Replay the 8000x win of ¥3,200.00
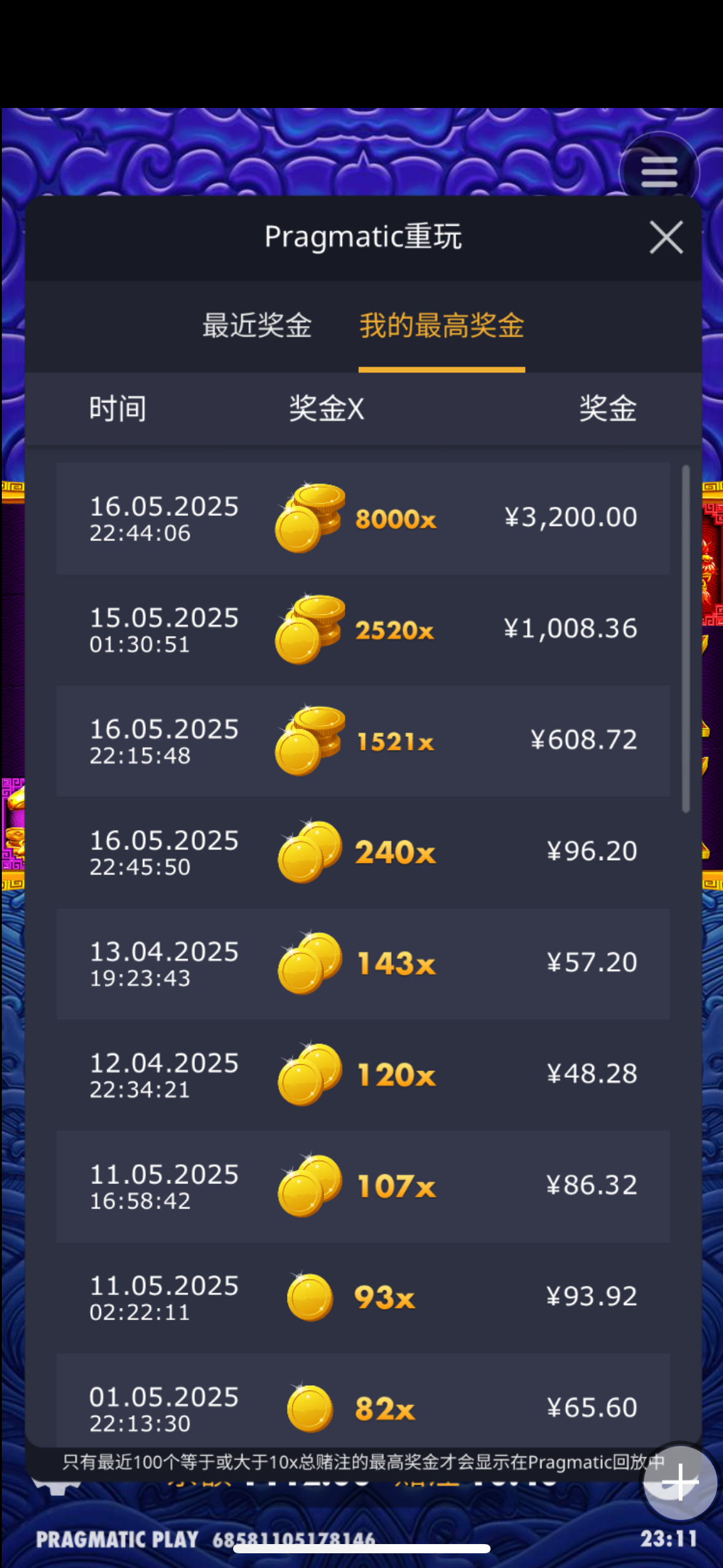Viewport: 723px width, 1568px height. click(x=363, y=518)
